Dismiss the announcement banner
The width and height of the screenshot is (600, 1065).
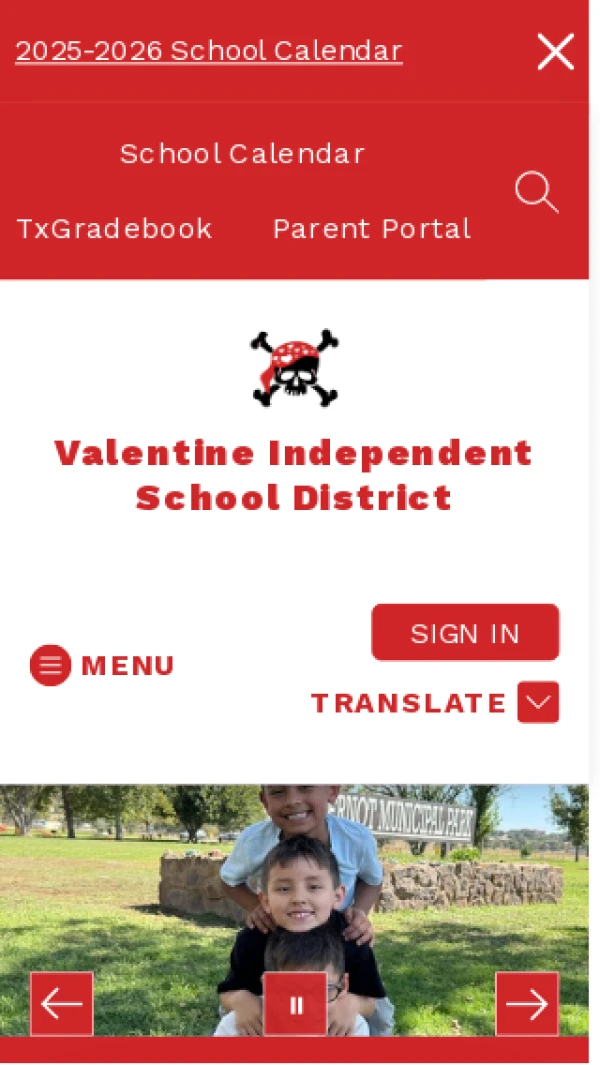[555, 51]
